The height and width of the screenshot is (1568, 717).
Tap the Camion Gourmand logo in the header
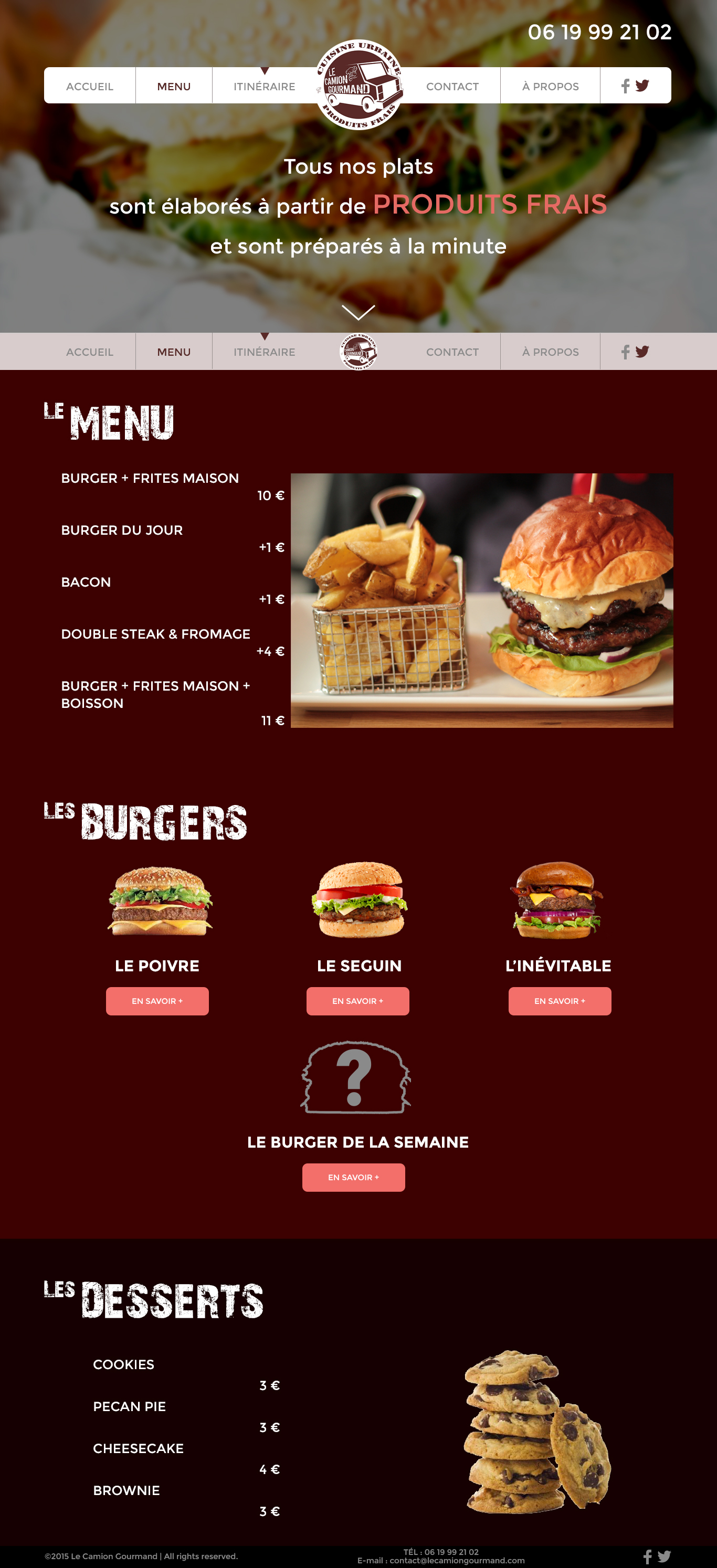click(359, 85)
